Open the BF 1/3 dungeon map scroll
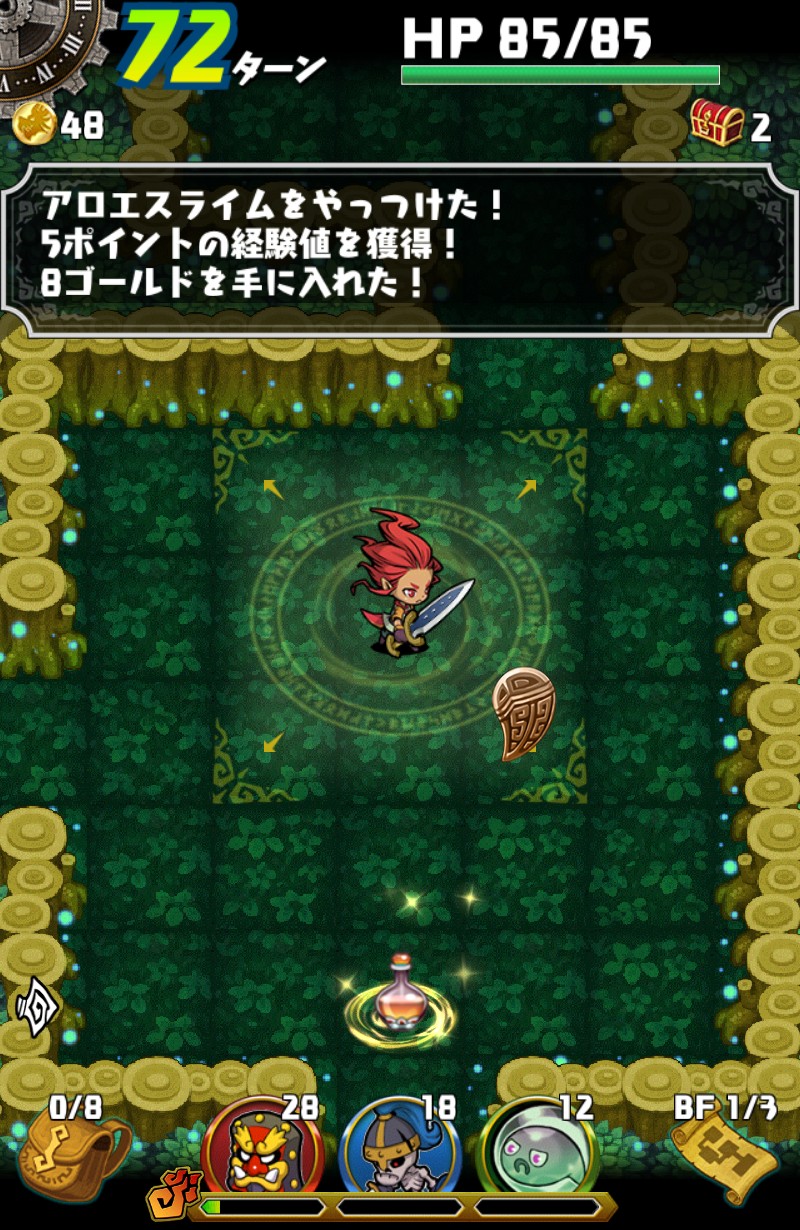 click(x=725, y=1150)
